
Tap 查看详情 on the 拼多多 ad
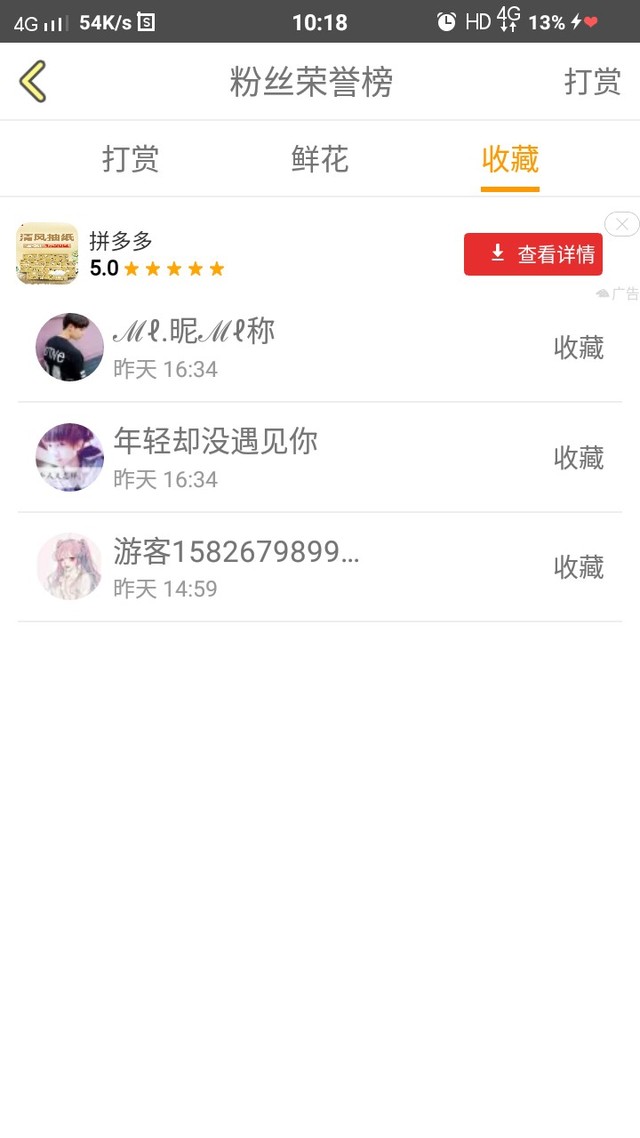(533, 254)
